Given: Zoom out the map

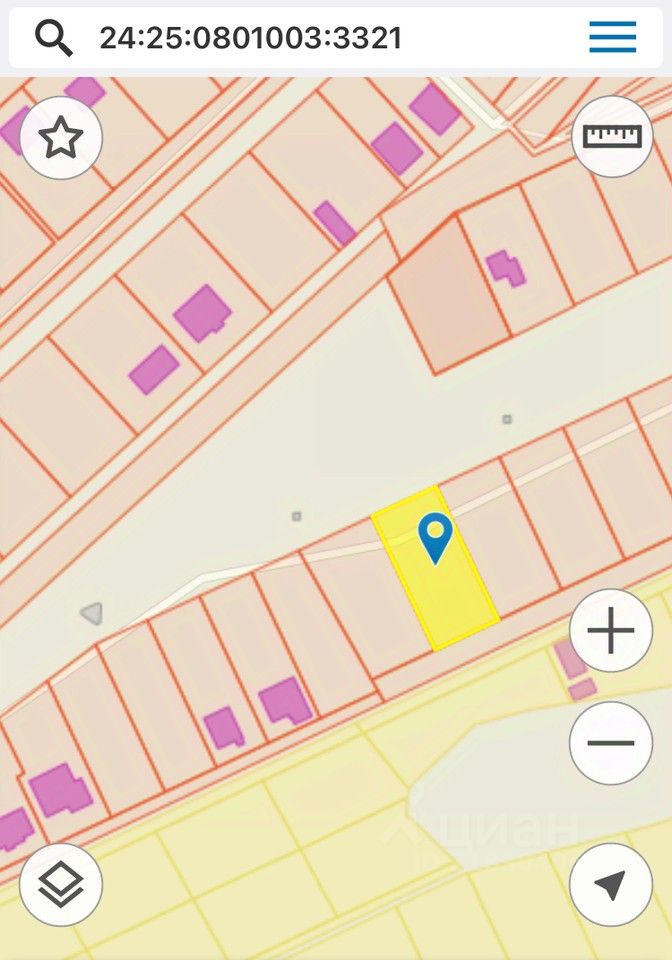Looking at the screenshot, I should (x=610, y=743).
